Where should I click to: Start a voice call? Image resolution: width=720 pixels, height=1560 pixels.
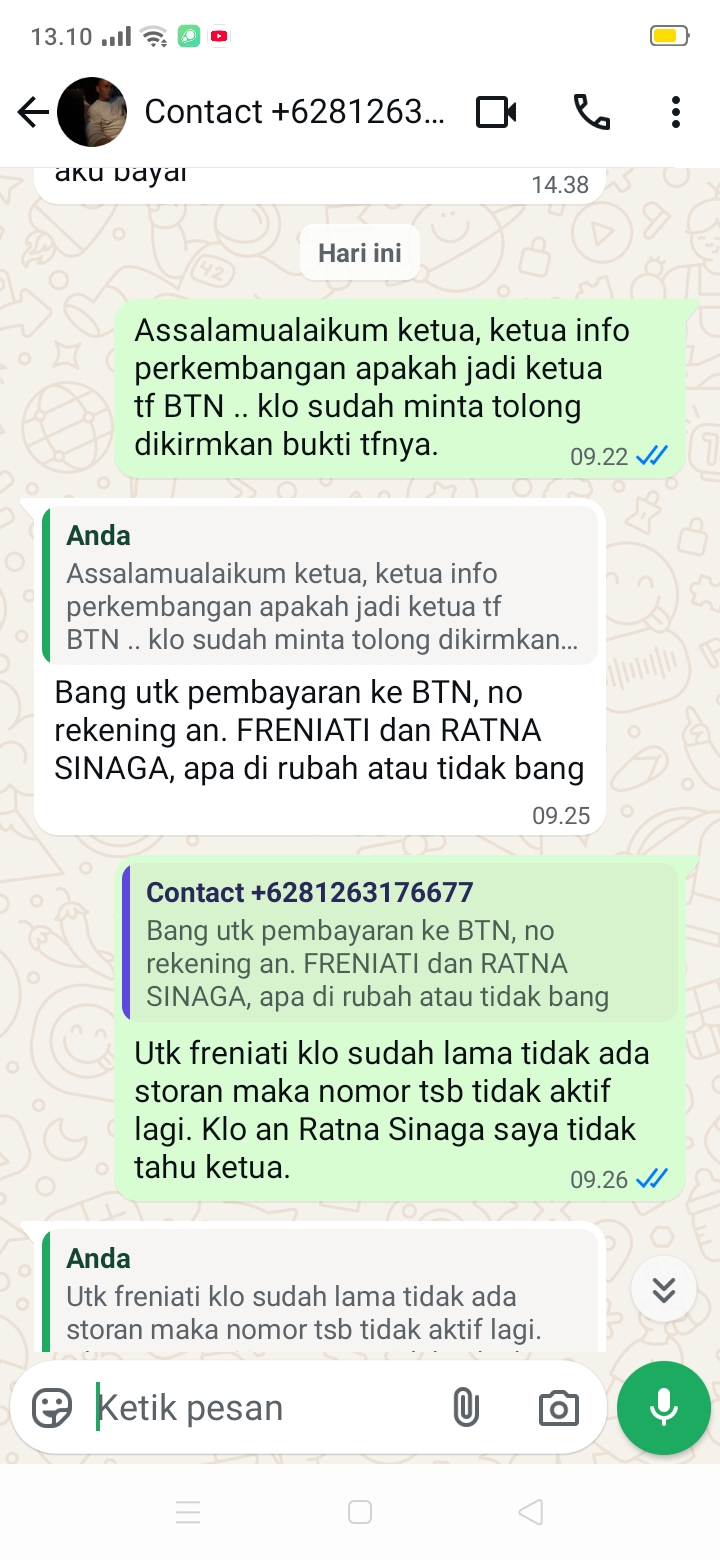pos(591,112)
